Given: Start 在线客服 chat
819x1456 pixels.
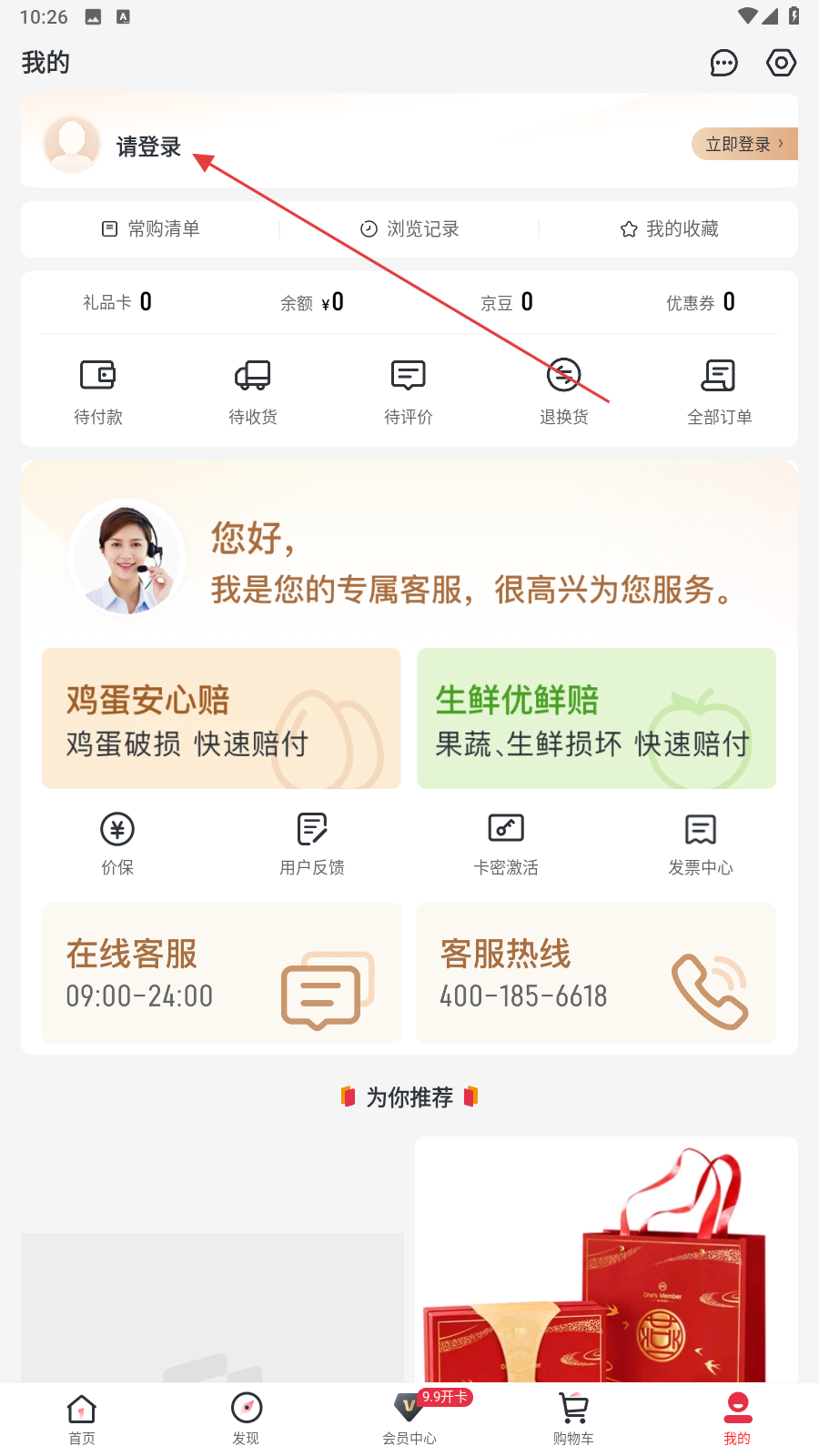Looking at the screenshot, I should click(x=221, y=973).
